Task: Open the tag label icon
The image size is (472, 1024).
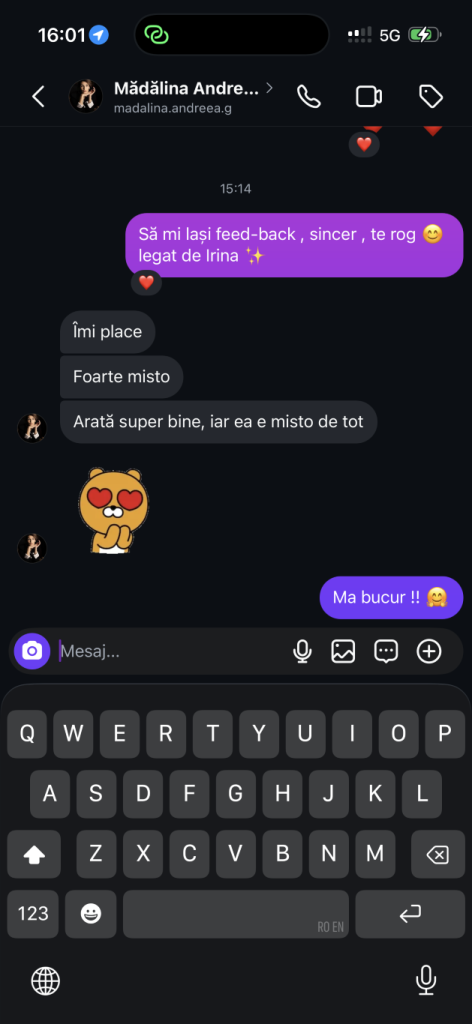Action: pyautogui.click(x=430, y=97)
